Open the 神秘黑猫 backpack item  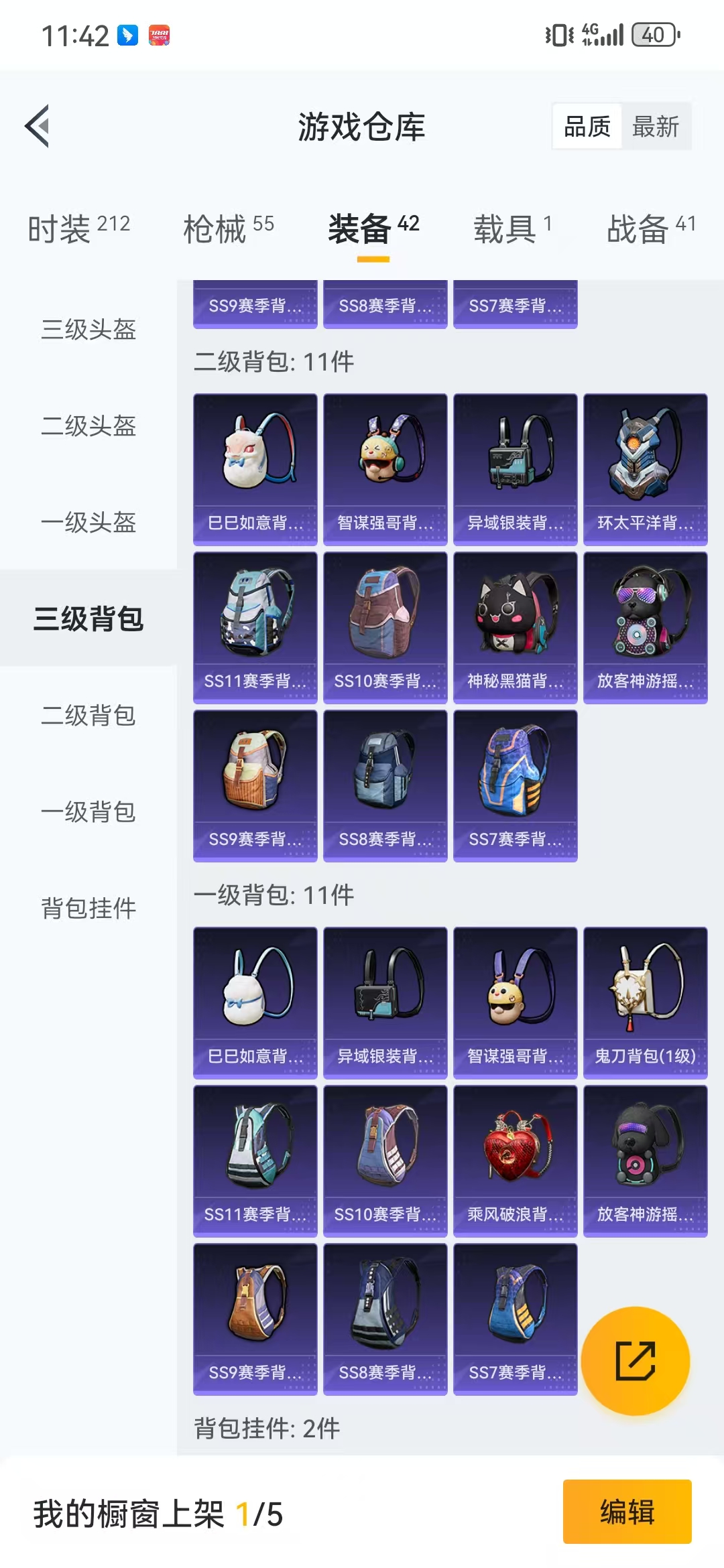pos(516,628)
